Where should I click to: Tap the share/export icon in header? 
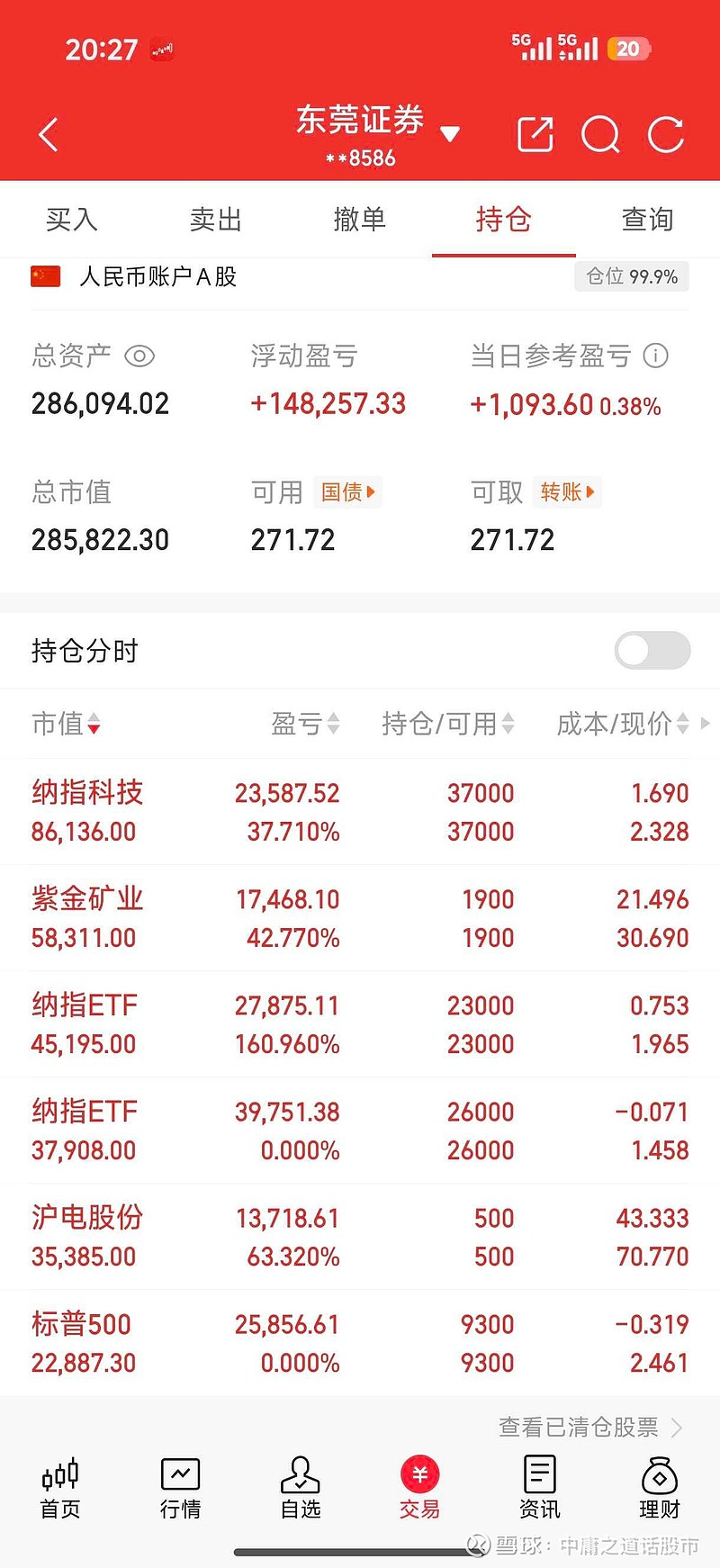point(534,135)
